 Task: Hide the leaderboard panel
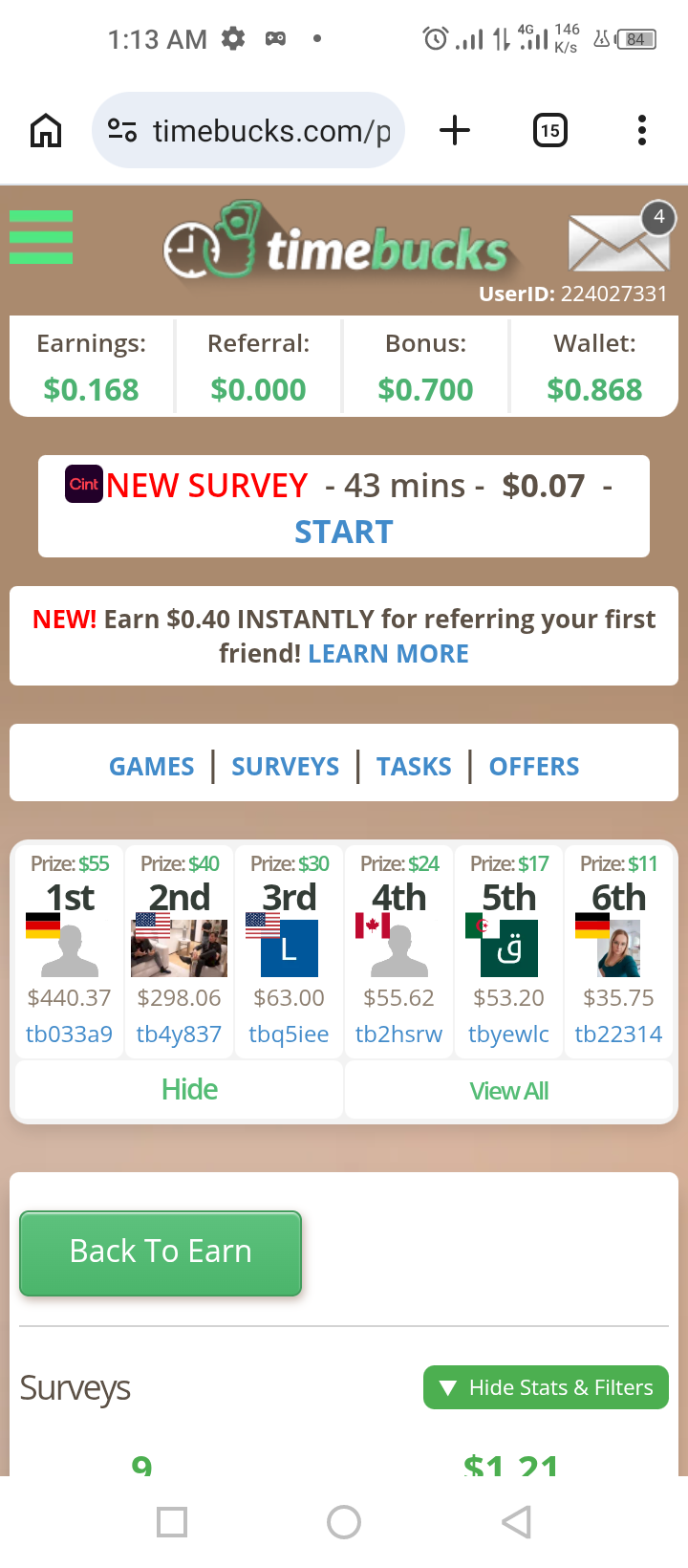[189, 1090]
